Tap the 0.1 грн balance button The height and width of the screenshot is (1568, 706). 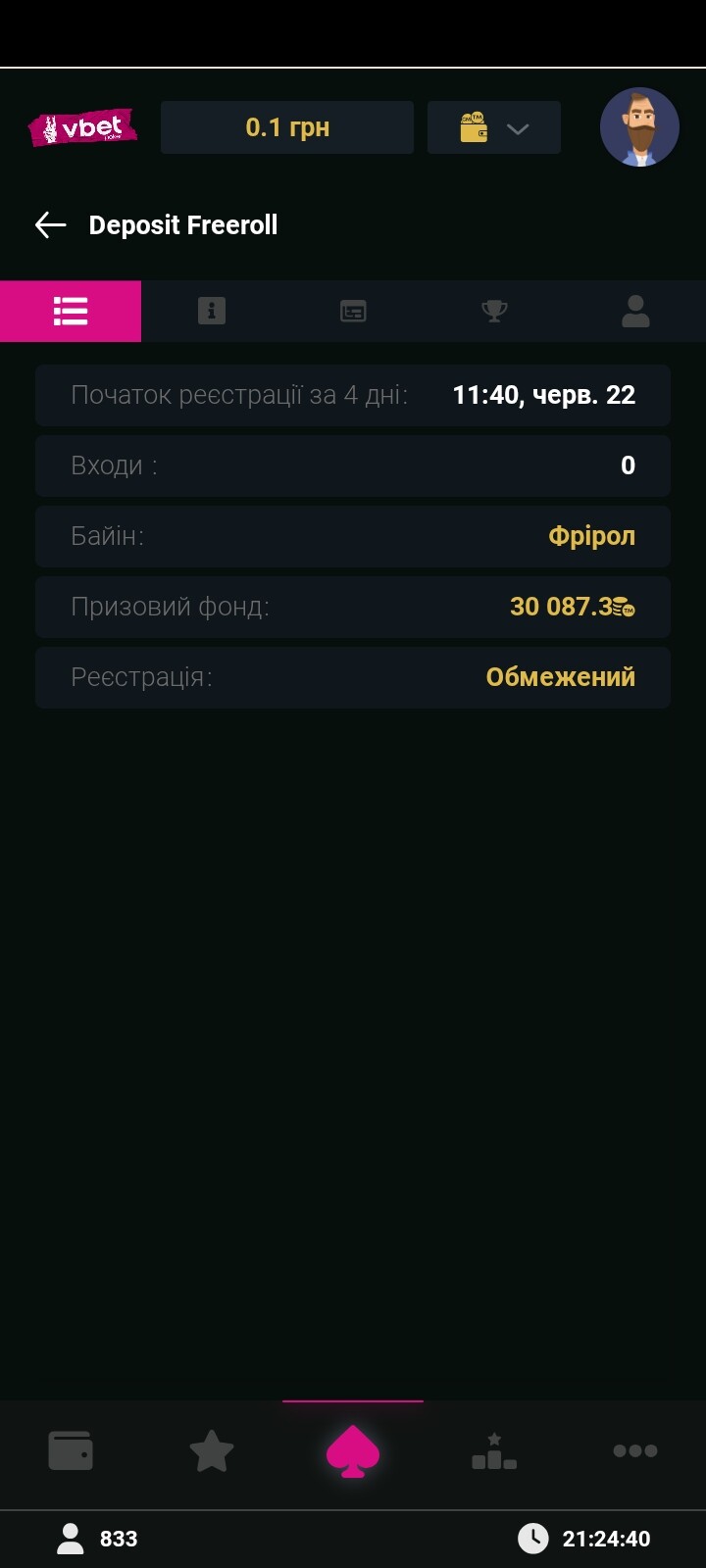coord(287,127)
